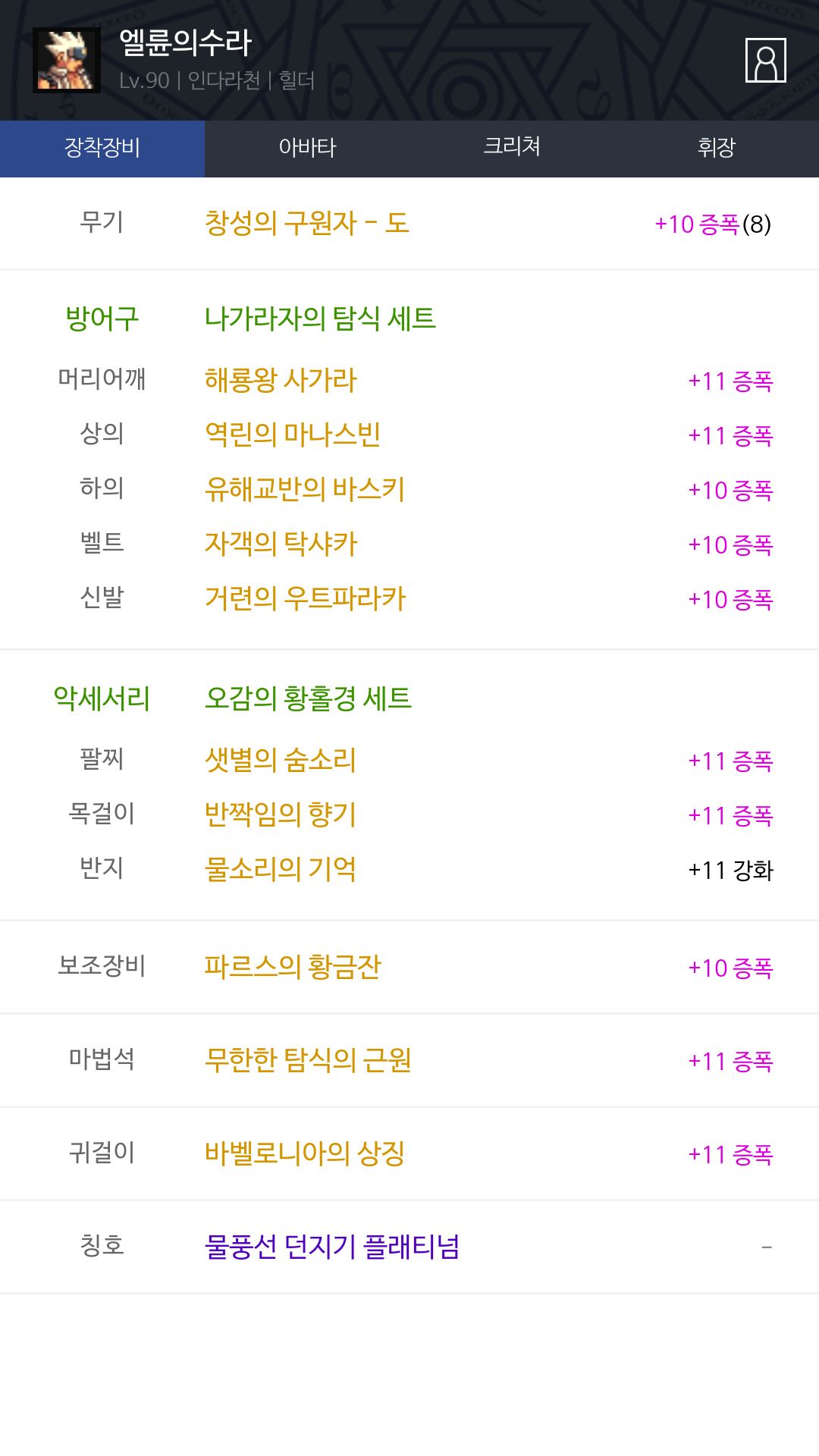Open magic stone 무한한 탐식의 근원
The image size is (819, 1456).
pyautogui.click(x=308, y=1060)
